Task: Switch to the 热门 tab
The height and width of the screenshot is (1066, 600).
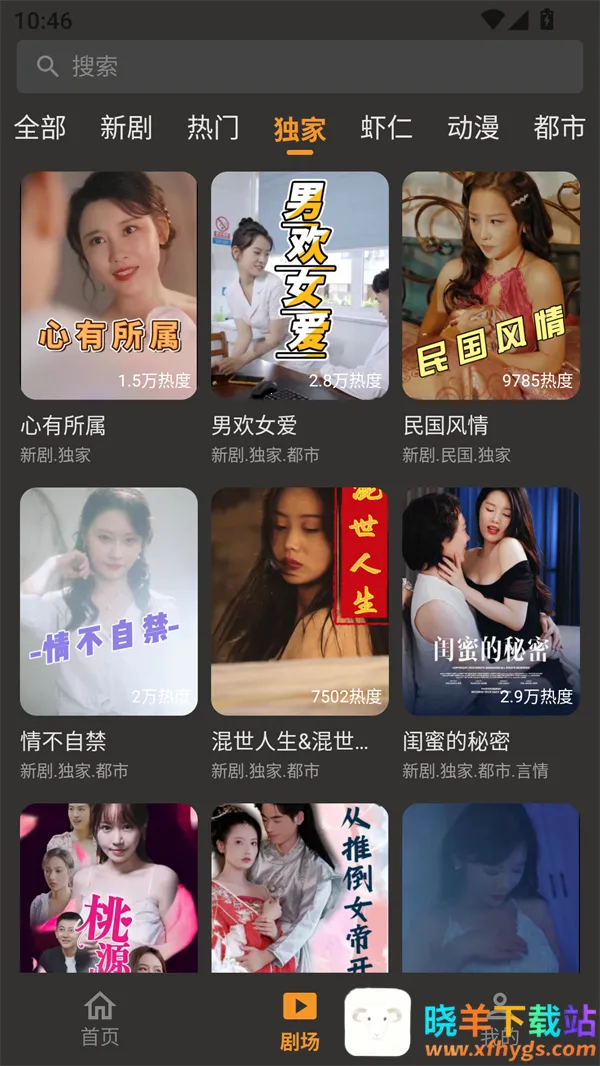Action: click(x=213, y=128)
